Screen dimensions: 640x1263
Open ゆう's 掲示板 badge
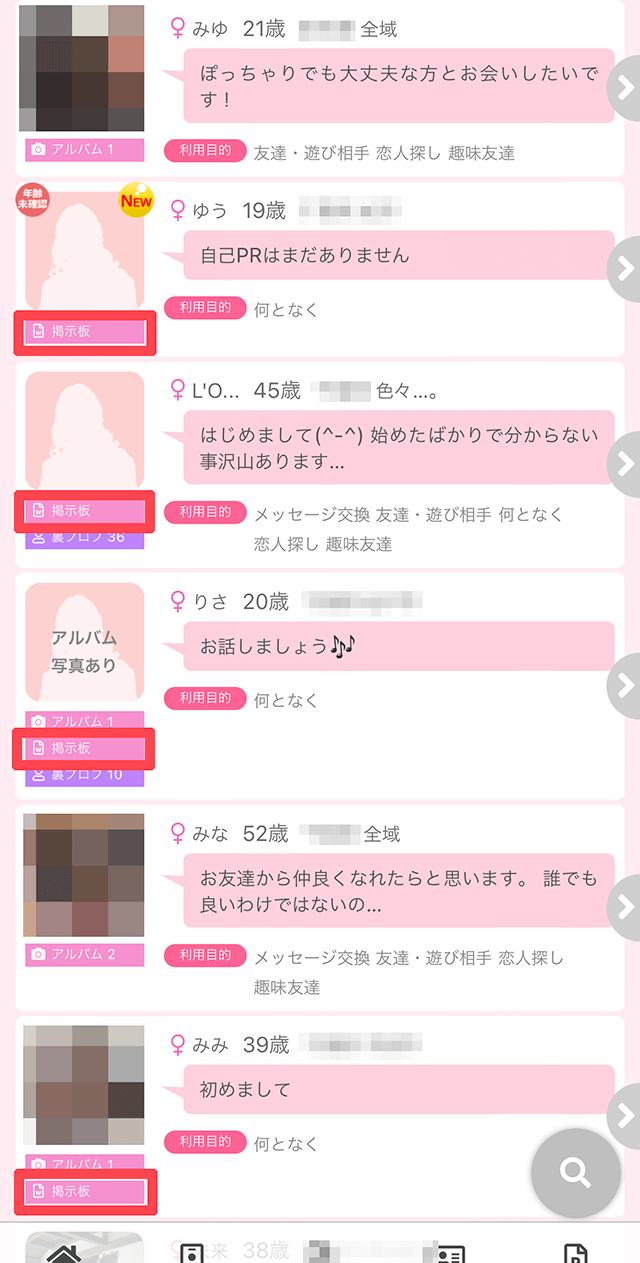pos(84,331)
